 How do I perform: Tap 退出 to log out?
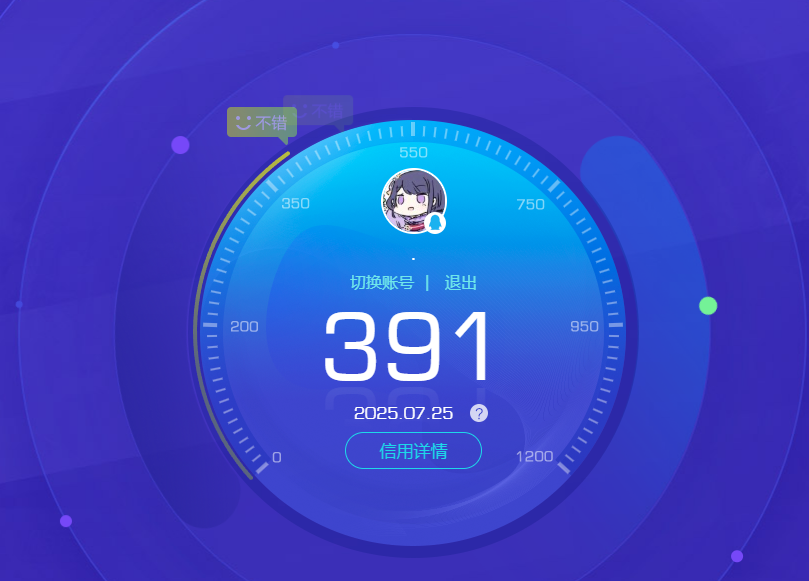(460, 283)
